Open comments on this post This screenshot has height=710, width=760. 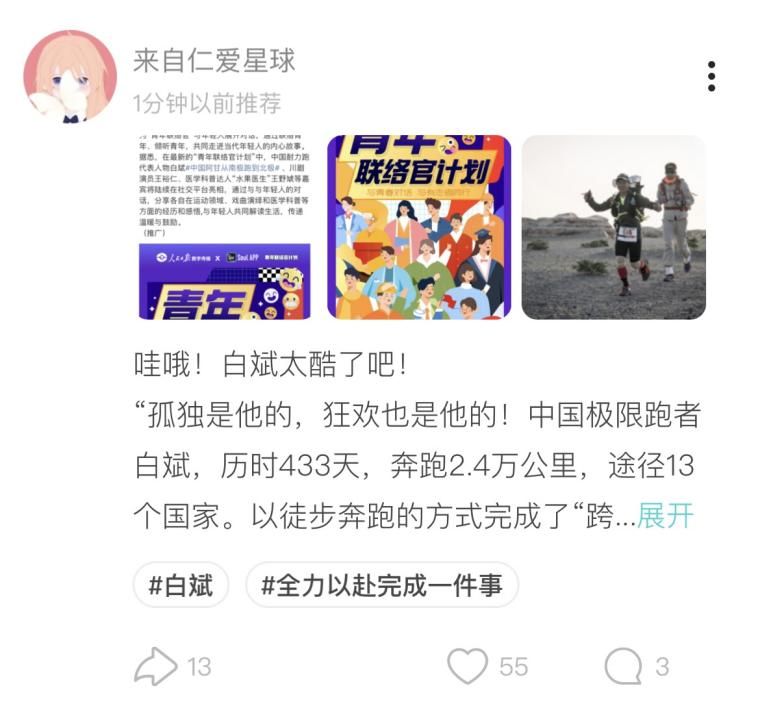click(x=624, y=666)
